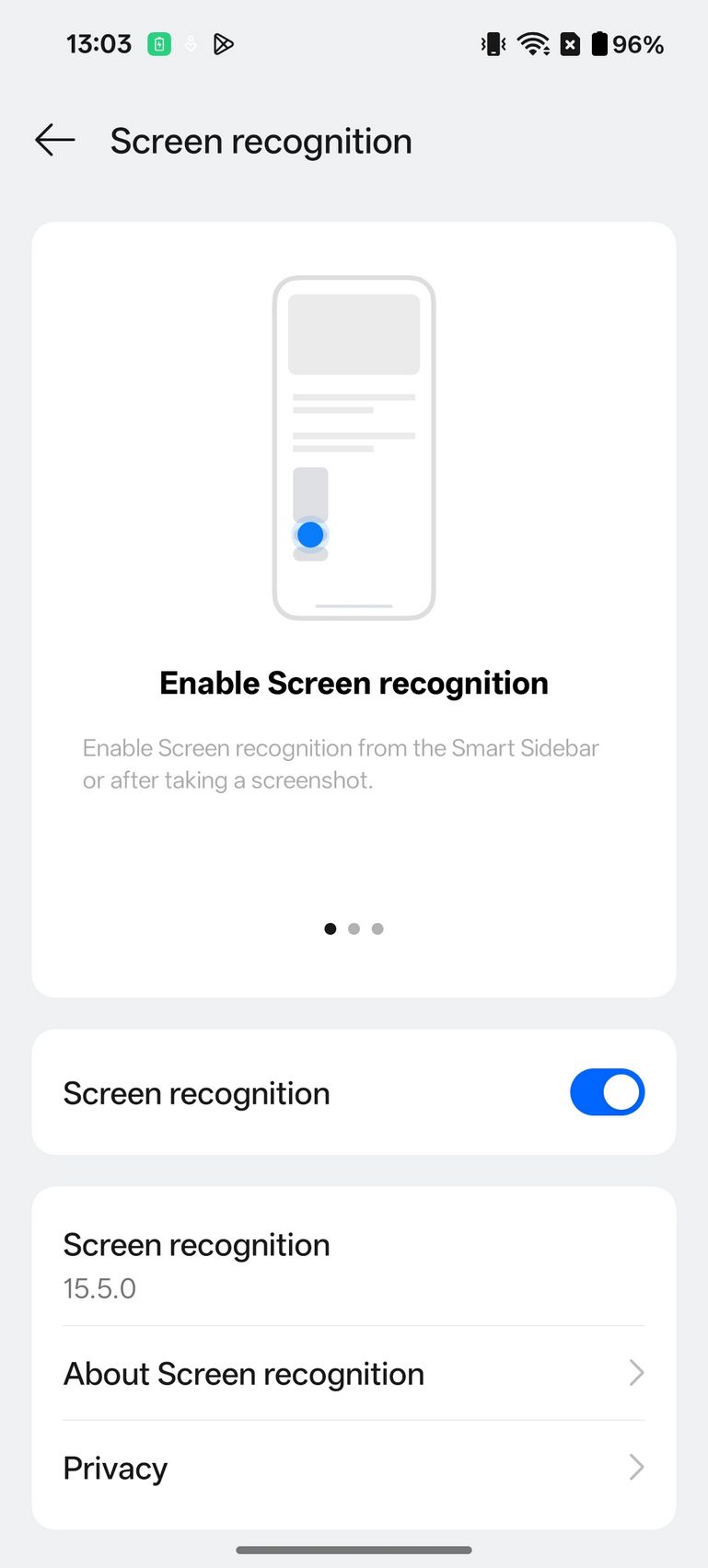708x1568 pixels.
Task: Open the Privacy row
Action: tap(354, 1468)
